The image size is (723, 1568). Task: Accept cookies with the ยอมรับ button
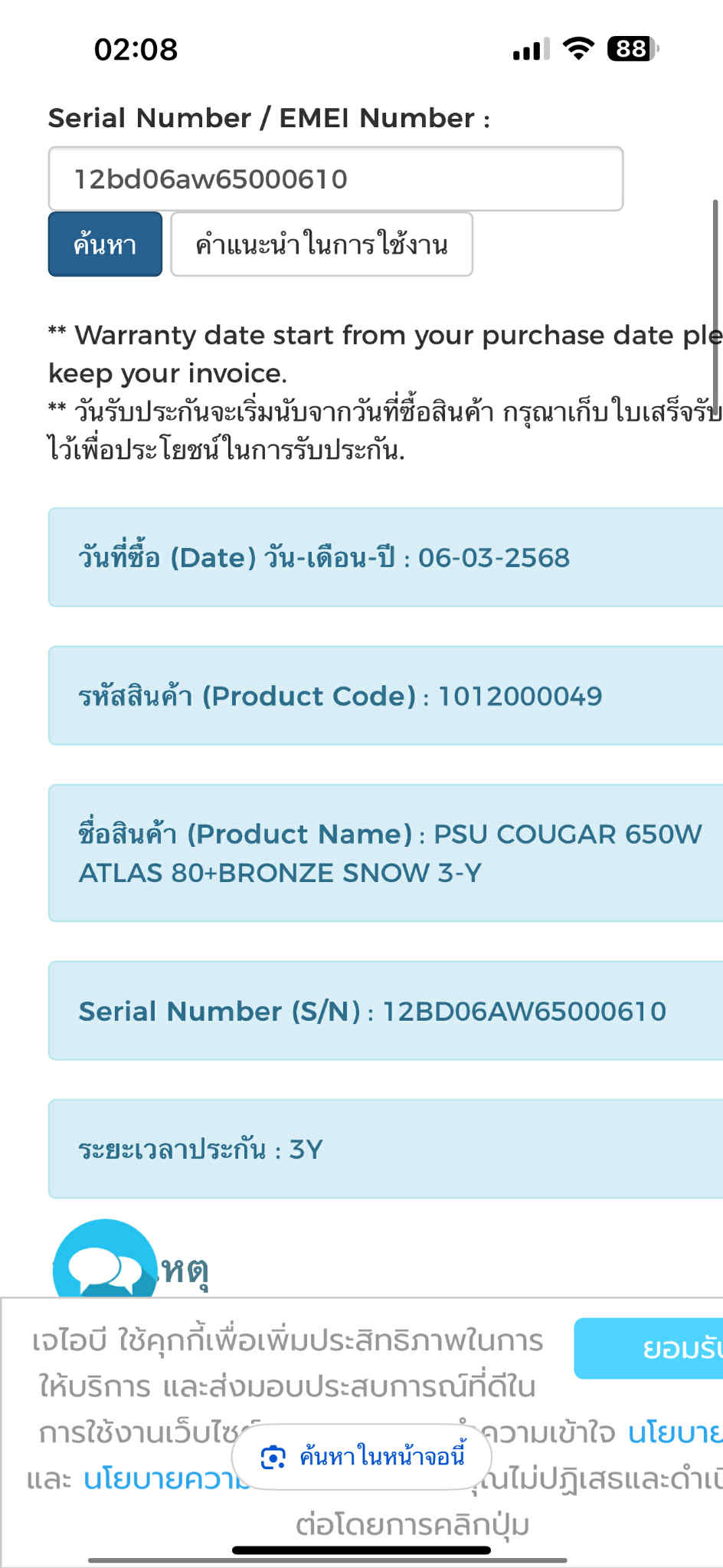(x=649, y=1348)
